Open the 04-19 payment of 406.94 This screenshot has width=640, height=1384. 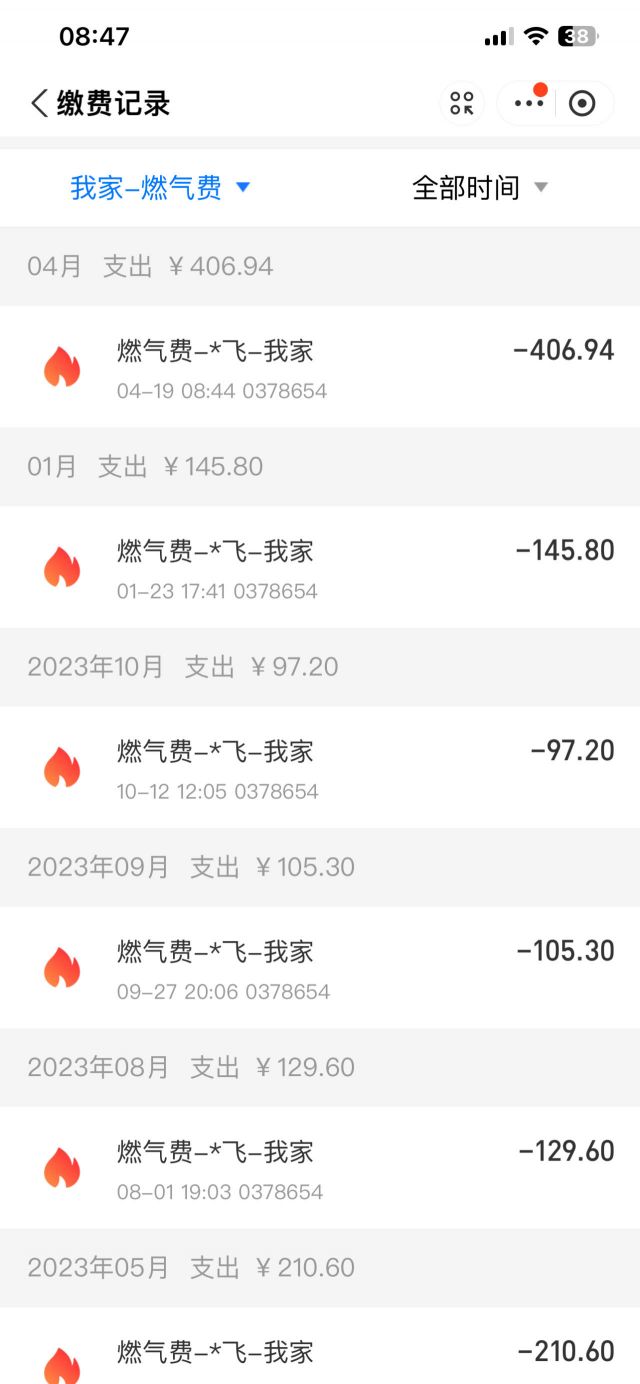point(320,366)
